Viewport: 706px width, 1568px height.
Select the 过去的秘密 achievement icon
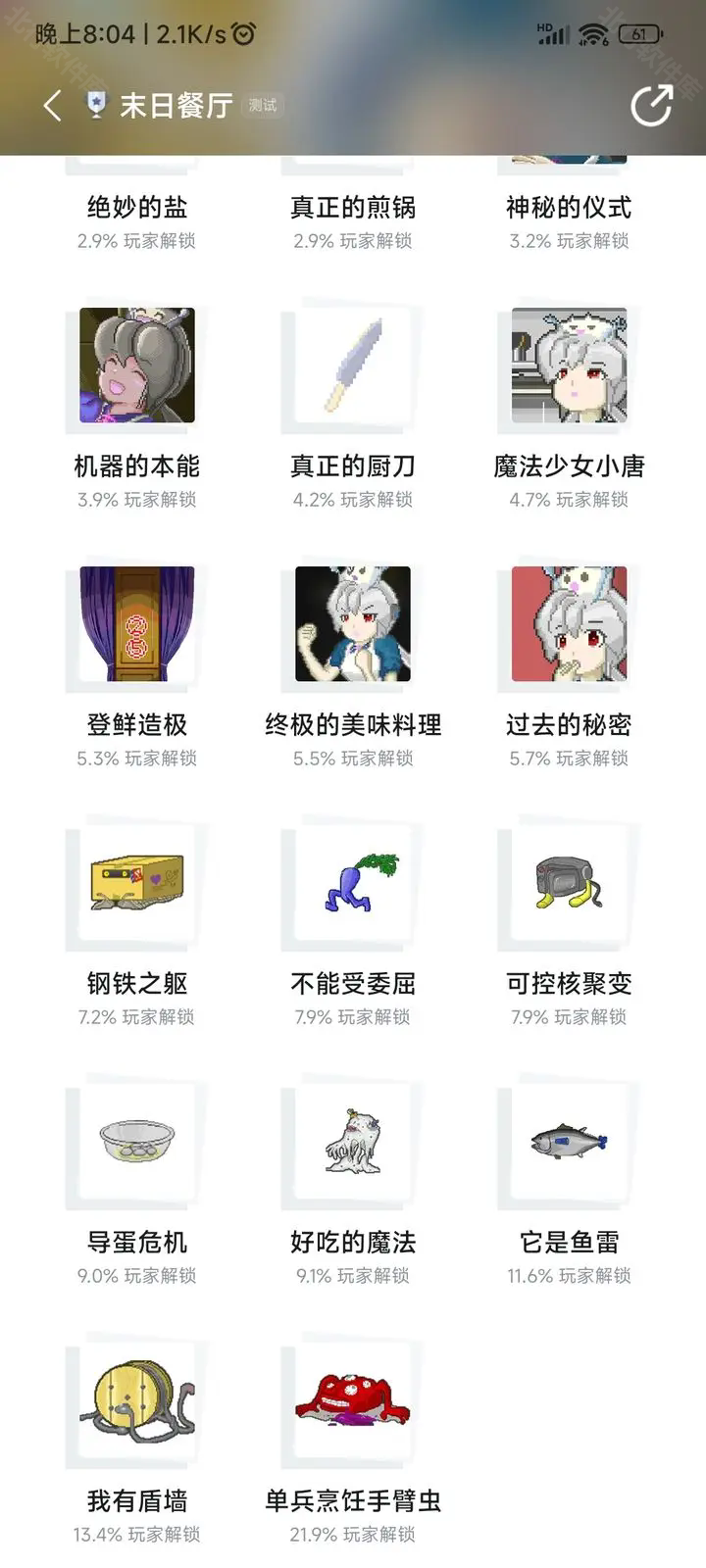point(569,625)
